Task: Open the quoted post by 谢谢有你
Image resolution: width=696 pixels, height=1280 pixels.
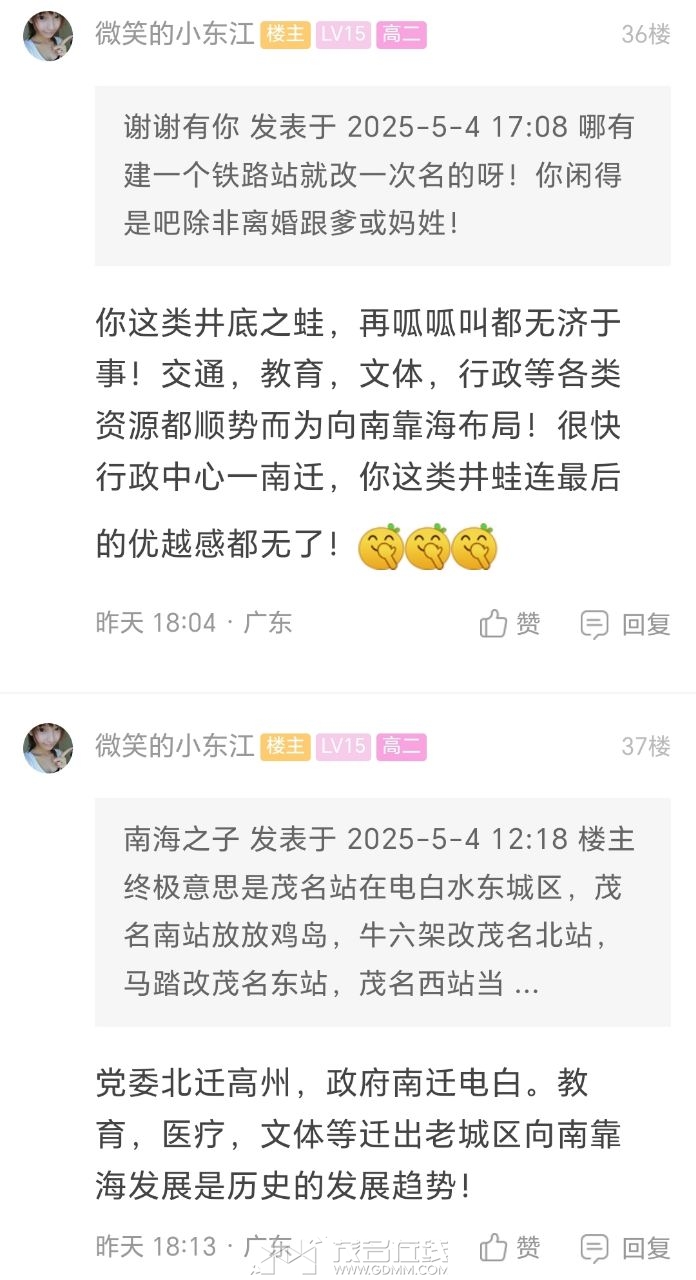Action: pyautogui.click(x=382, y=175)
